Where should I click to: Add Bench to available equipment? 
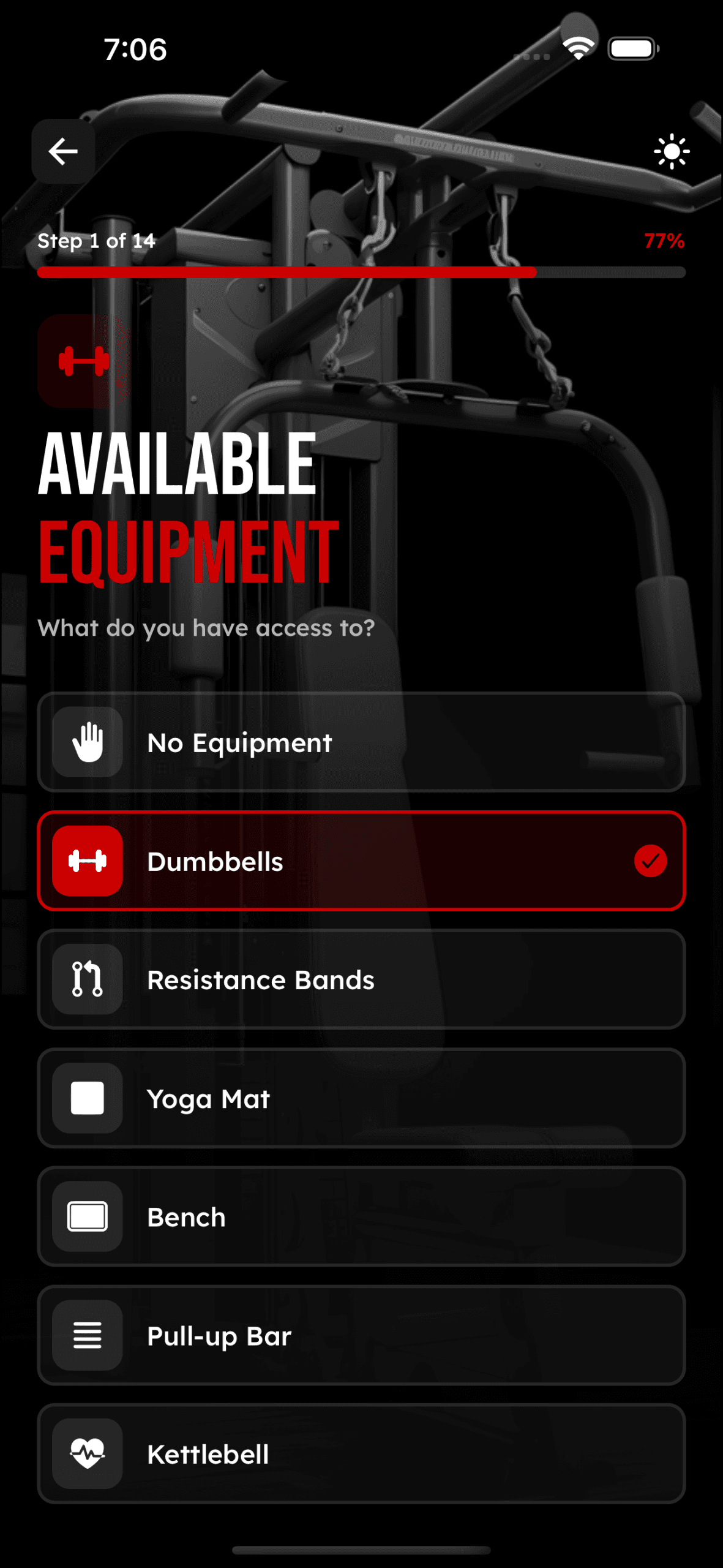(361, 1216)
